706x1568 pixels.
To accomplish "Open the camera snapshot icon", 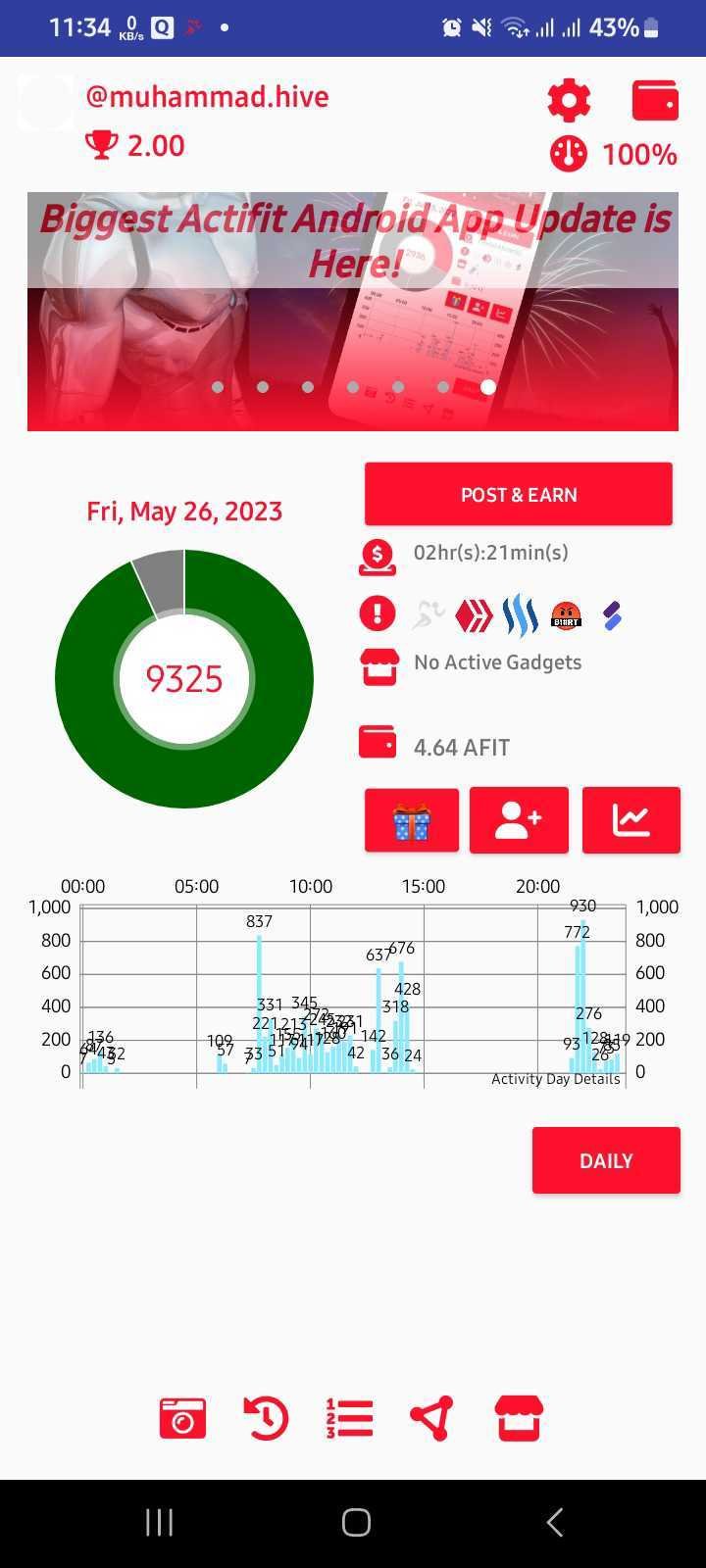I will tap(182, 1418).
